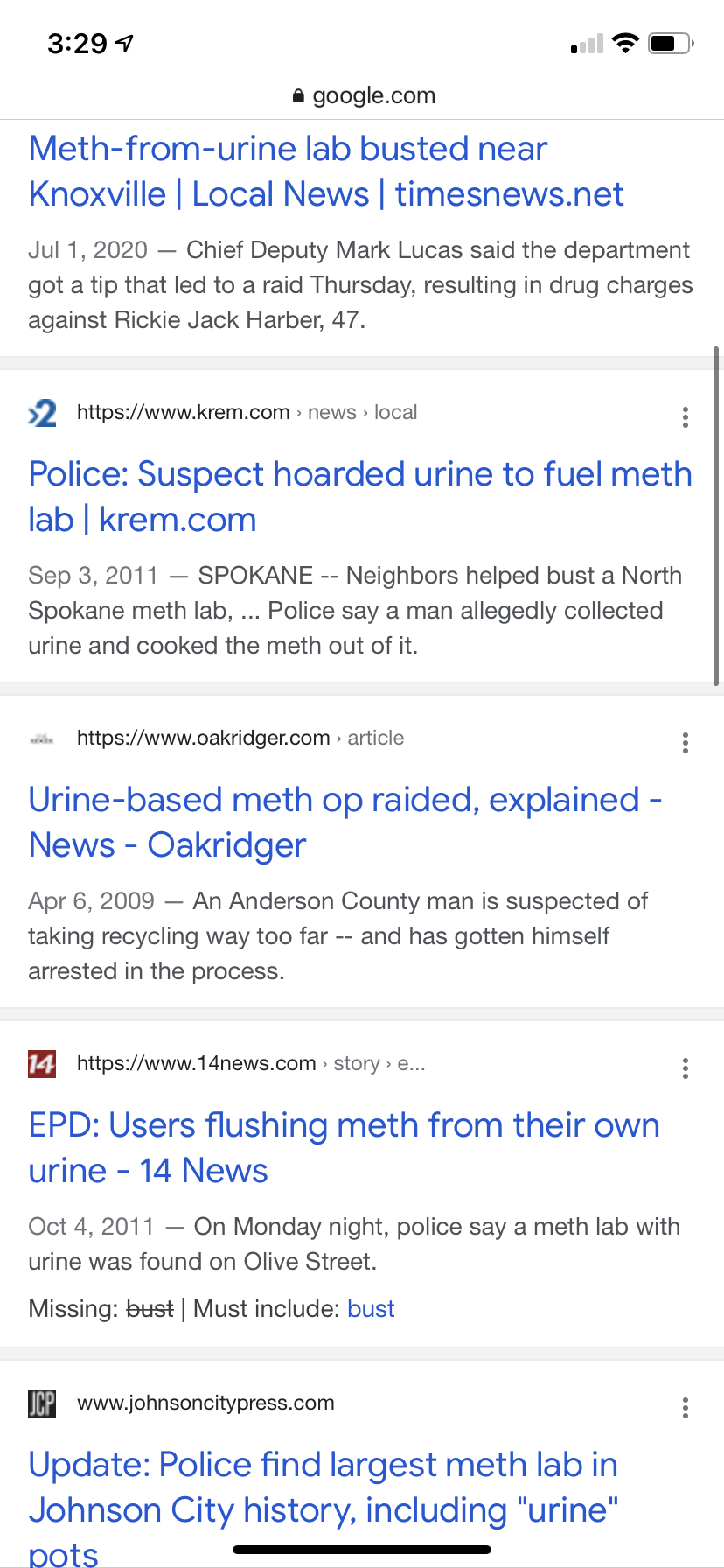Open options menu for krem.com result
This screenshot has height=1568, width=724.
(x=686, y=417)
